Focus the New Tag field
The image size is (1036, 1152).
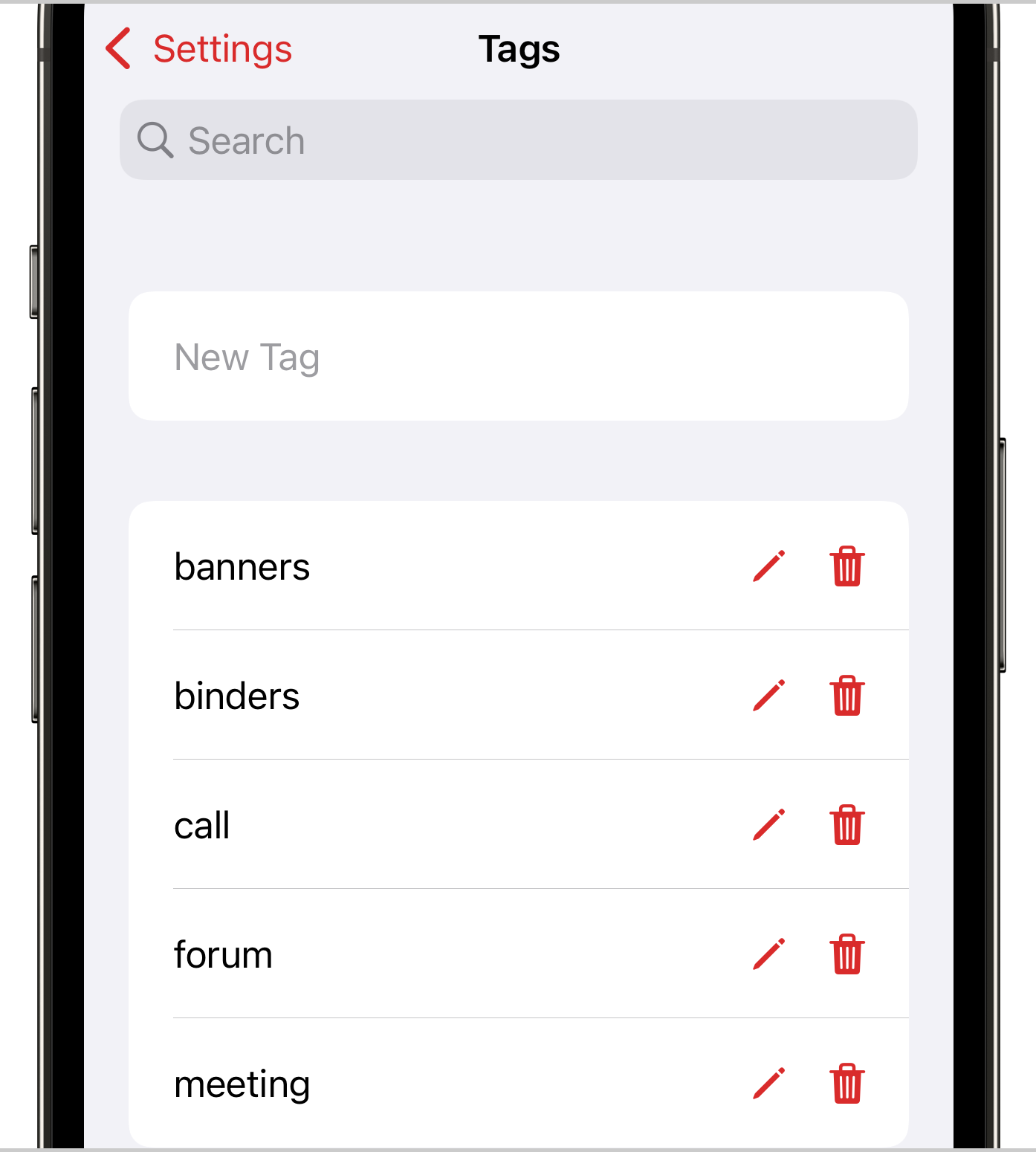(x=518, y=357)
